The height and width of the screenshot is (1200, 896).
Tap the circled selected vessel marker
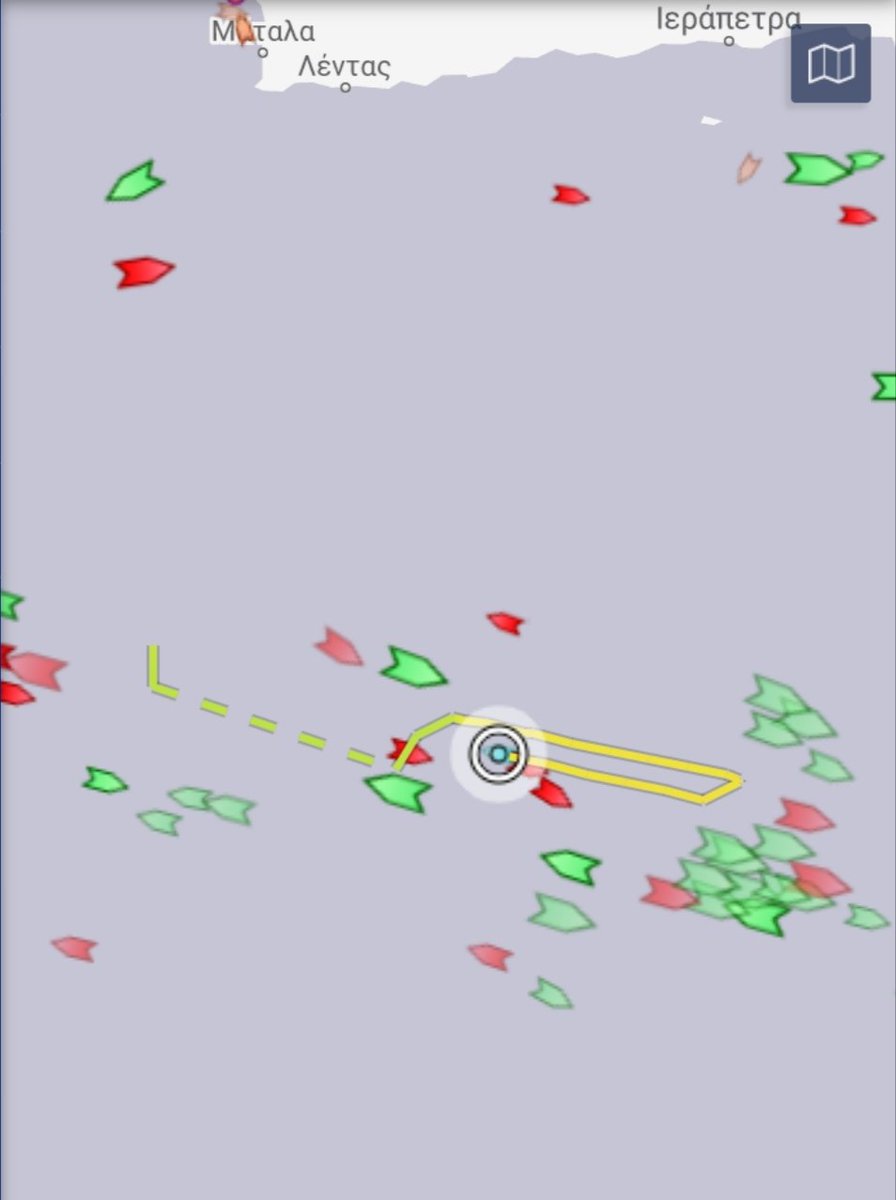[497, 753]
